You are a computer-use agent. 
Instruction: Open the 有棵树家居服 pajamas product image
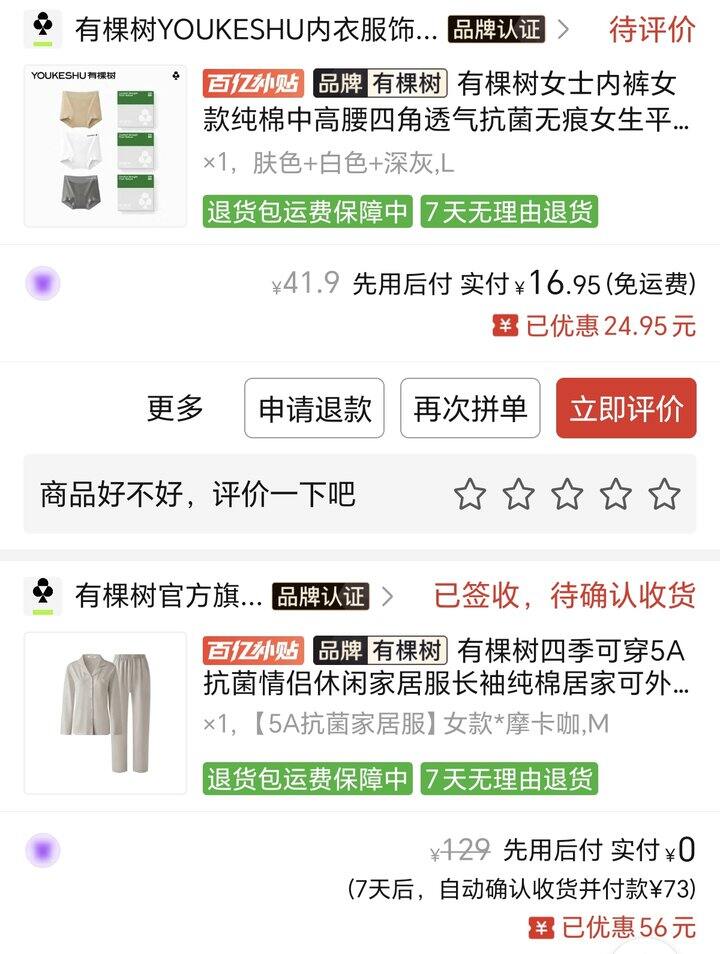coord(105,713)
